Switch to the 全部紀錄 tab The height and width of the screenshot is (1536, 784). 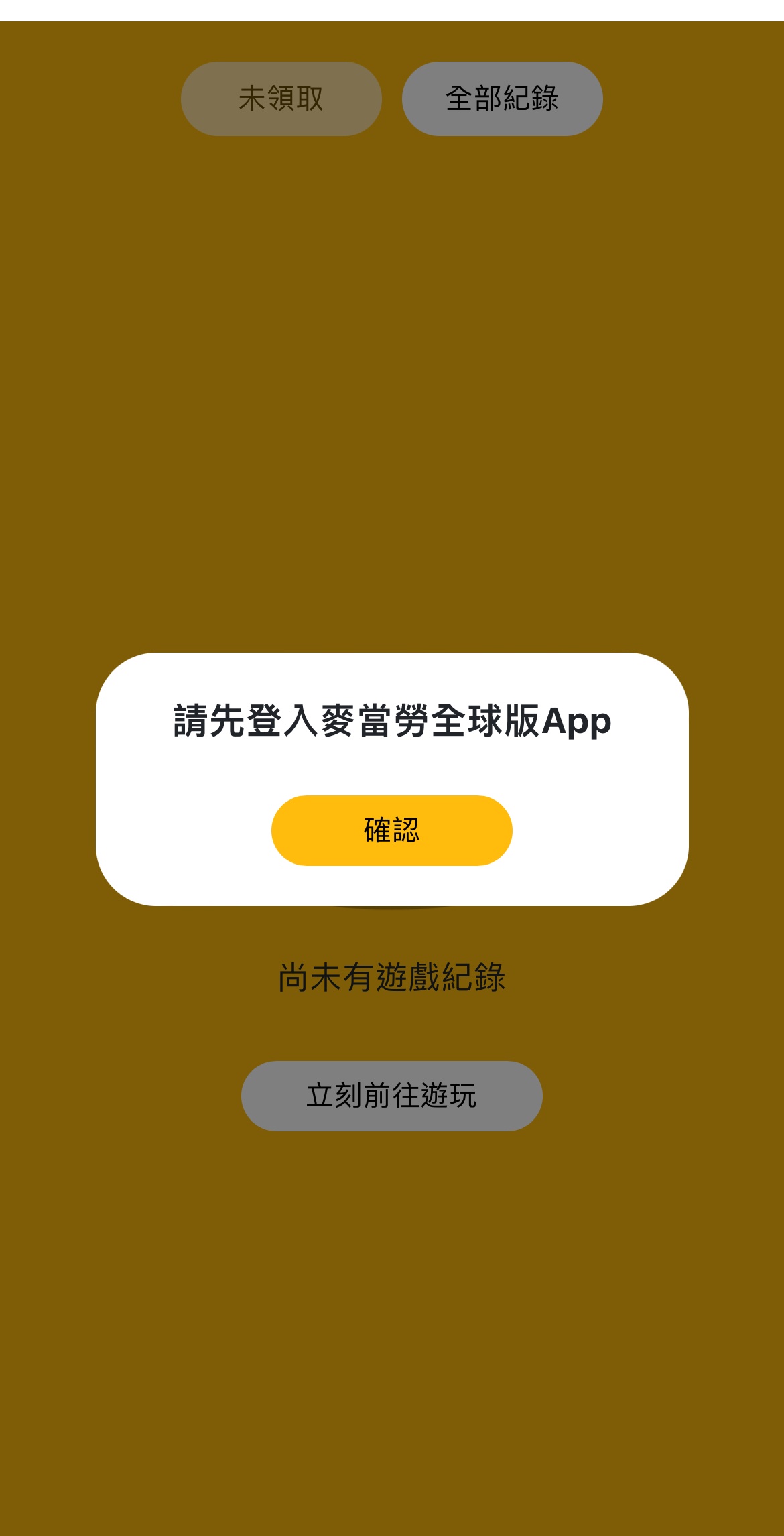pyautogui.click(x=502, y=99)
